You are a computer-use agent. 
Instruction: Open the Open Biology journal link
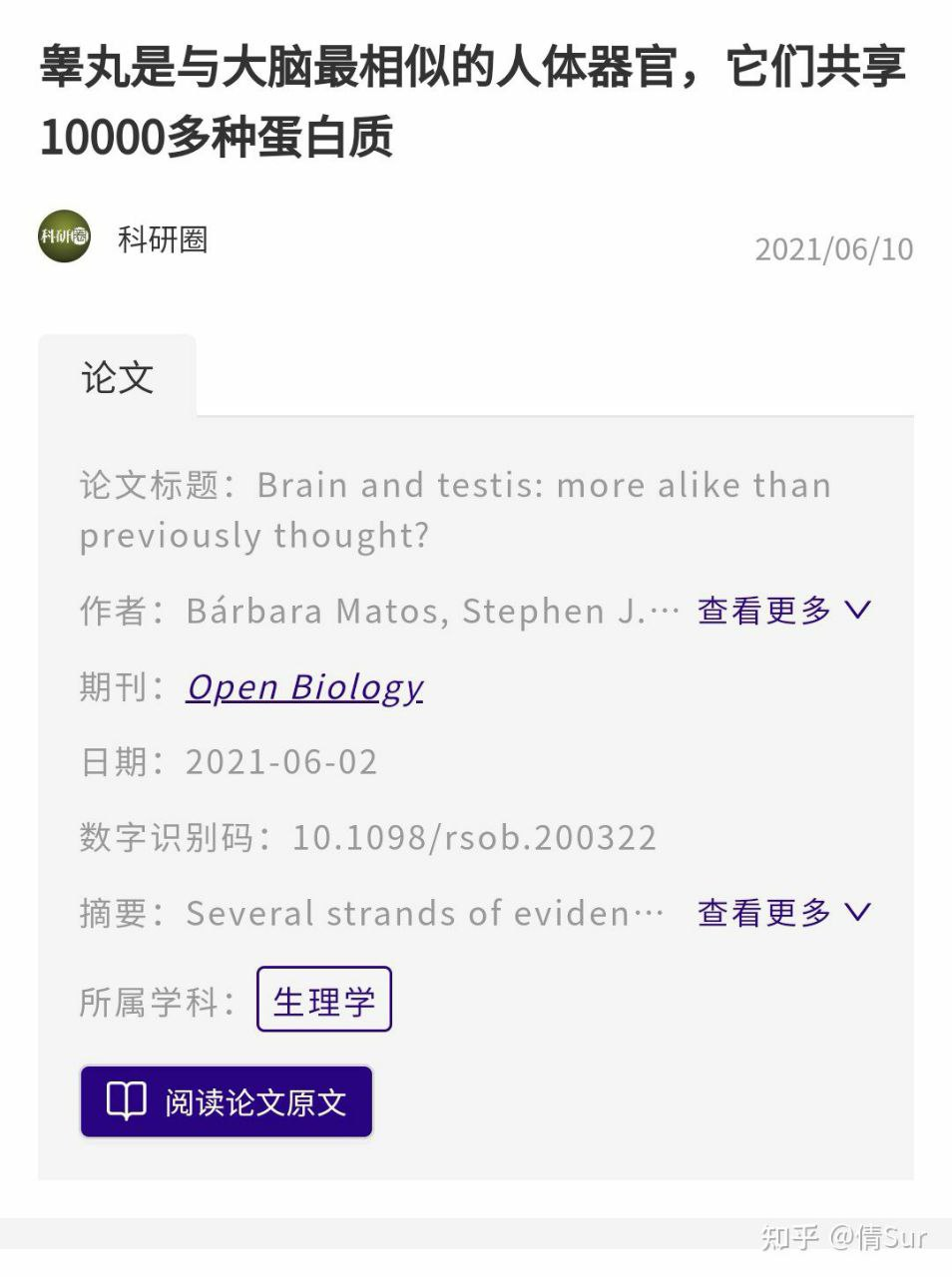(x=304, y=686)
